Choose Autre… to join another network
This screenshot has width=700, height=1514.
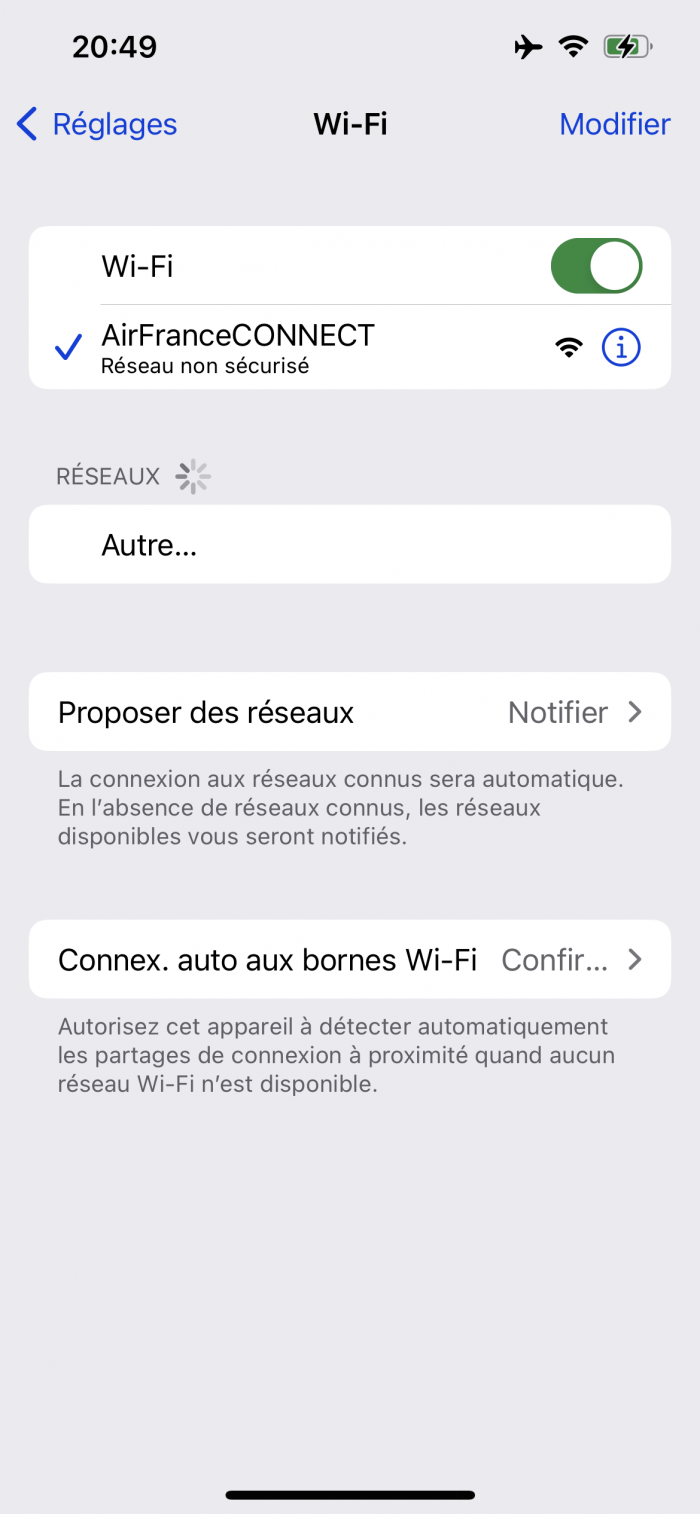coord(349,545)
